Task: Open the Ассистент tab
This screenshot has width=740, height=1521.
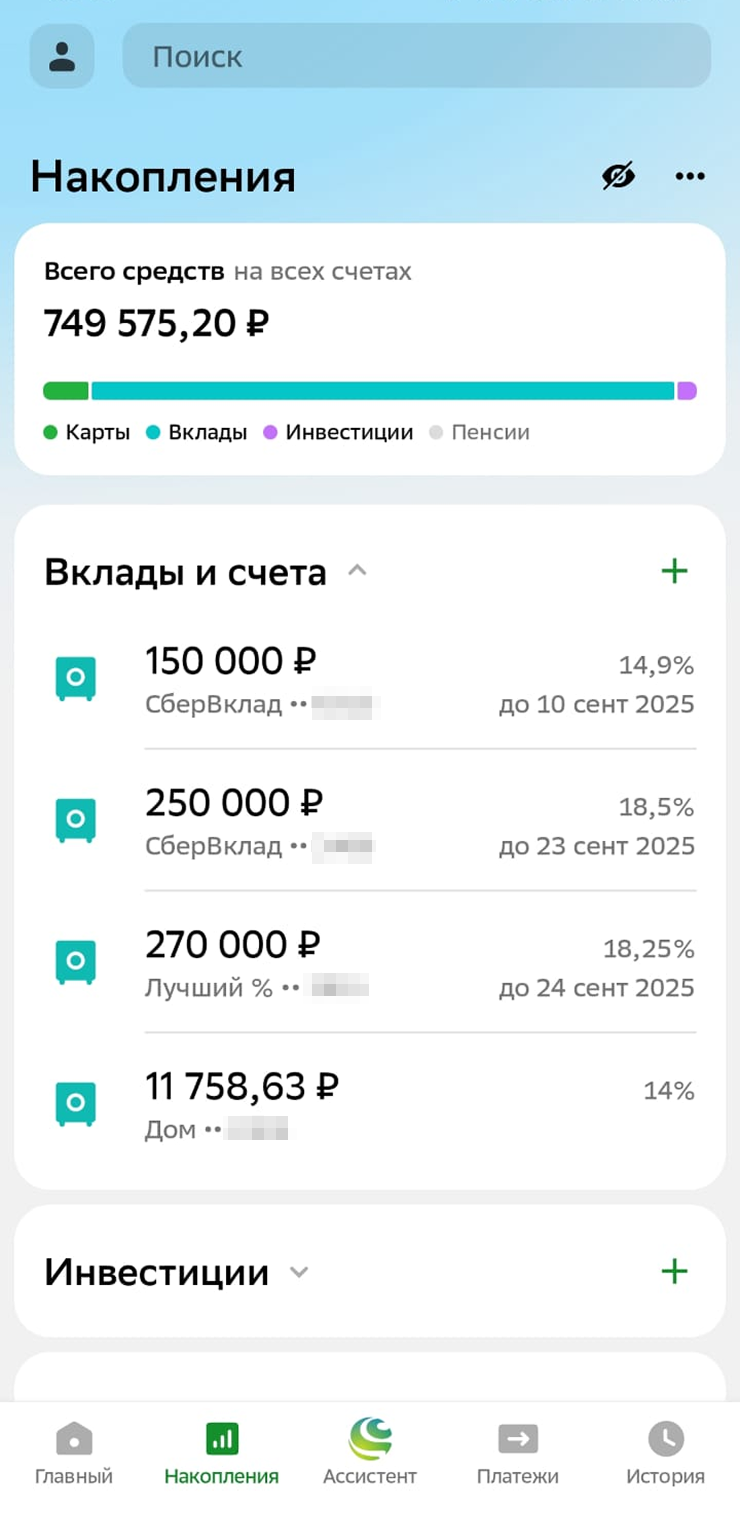Action: click(x=370, y=1453)
